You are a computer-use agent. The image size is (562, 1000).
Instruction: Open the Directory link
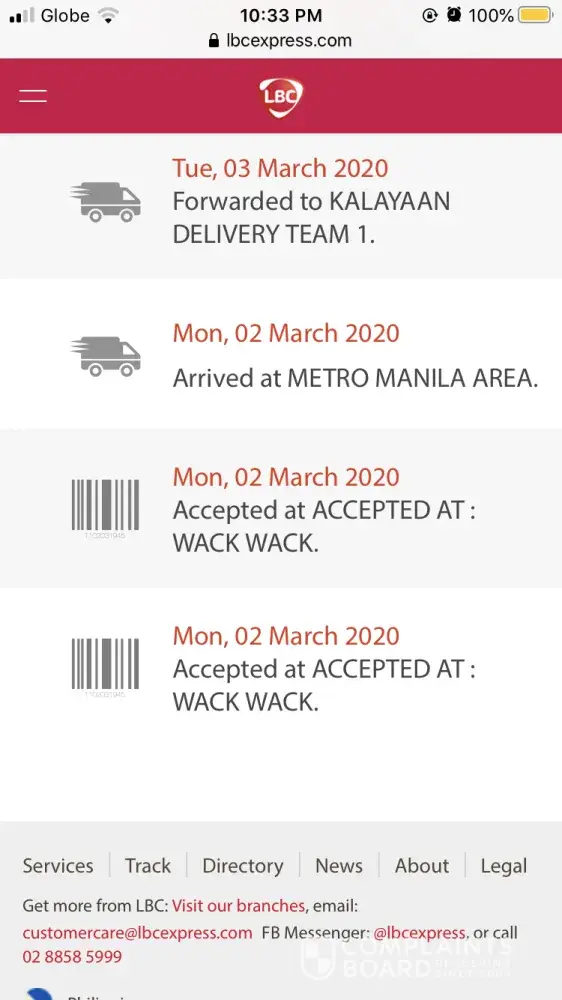242,865
